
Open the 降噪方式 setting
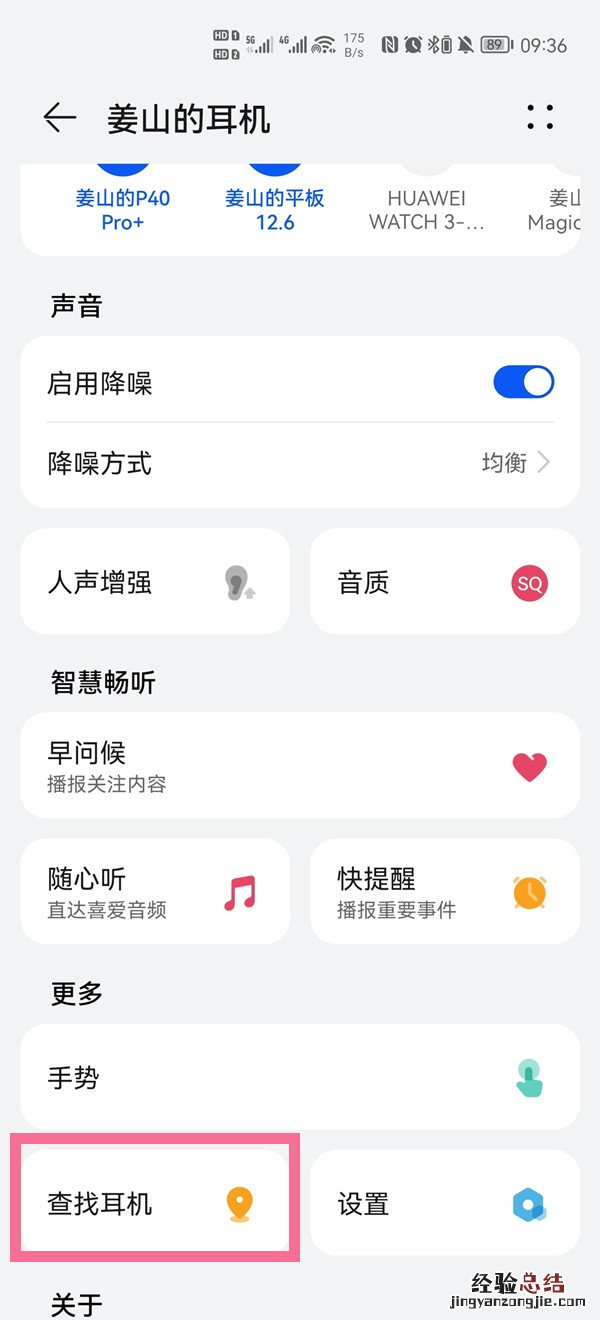pos(300,463)
